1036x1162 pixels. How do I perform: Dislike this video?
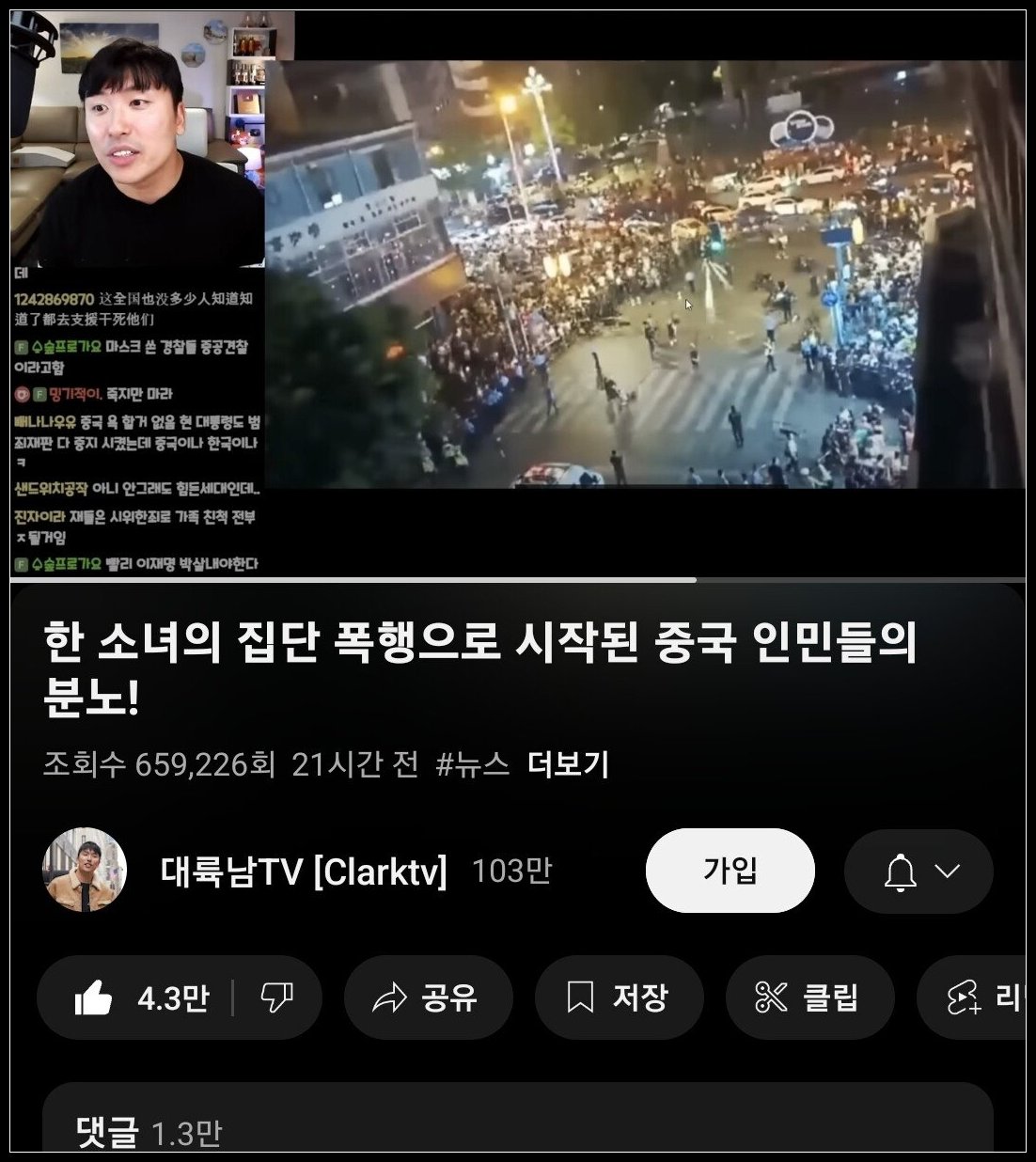click(x=275, y=997)
